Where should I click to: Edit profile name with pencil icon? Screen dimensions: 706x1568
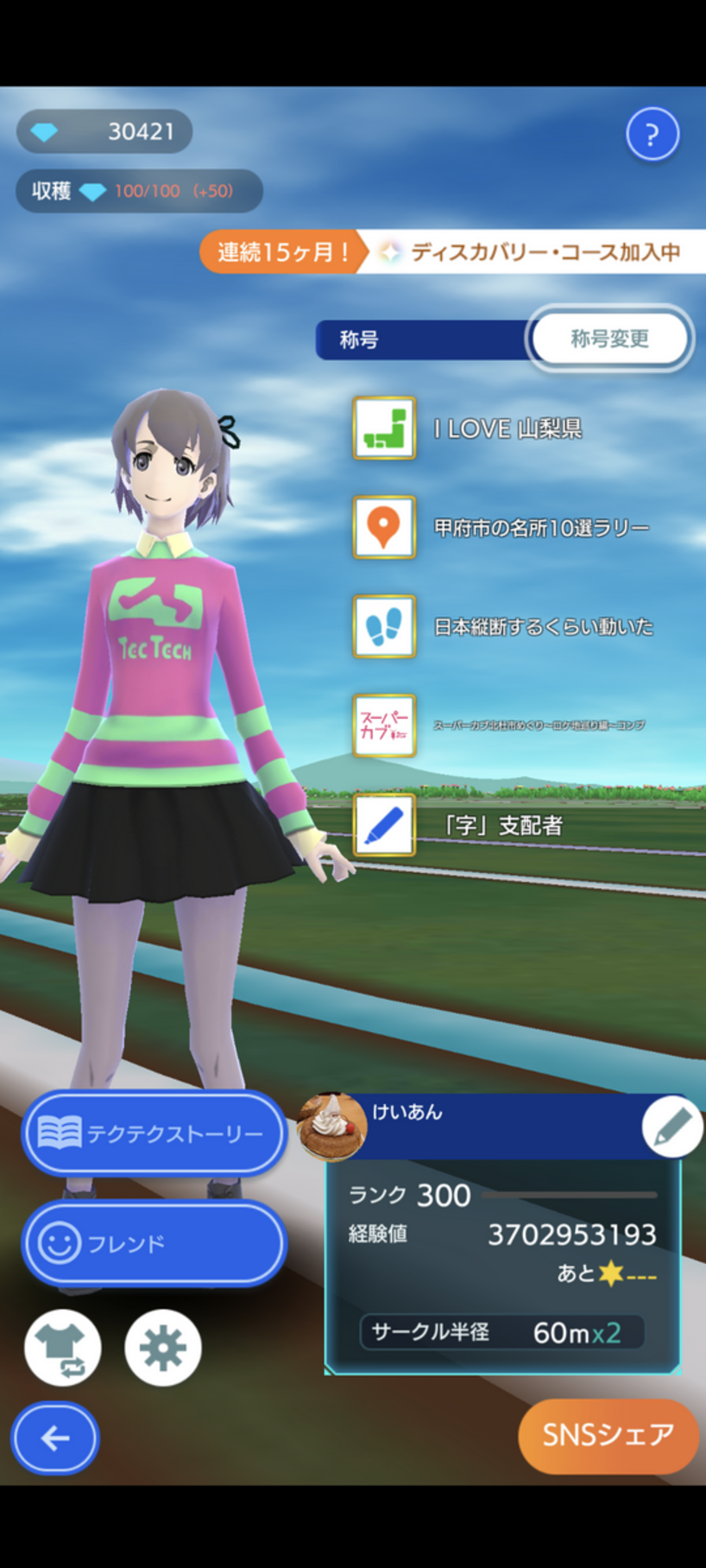pos(672,1127)
